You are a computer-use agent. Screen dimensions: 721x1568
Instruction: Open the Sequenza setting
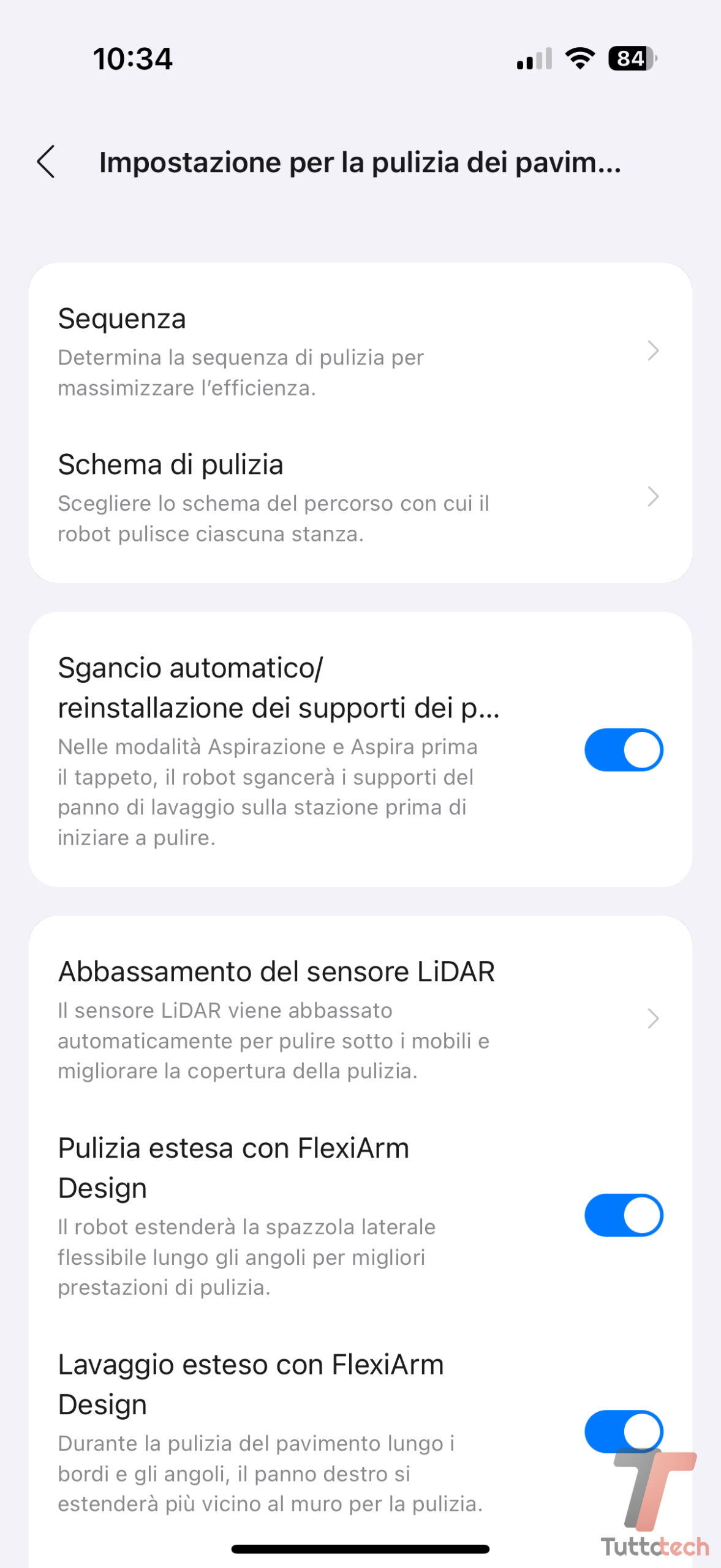(360, 351)
